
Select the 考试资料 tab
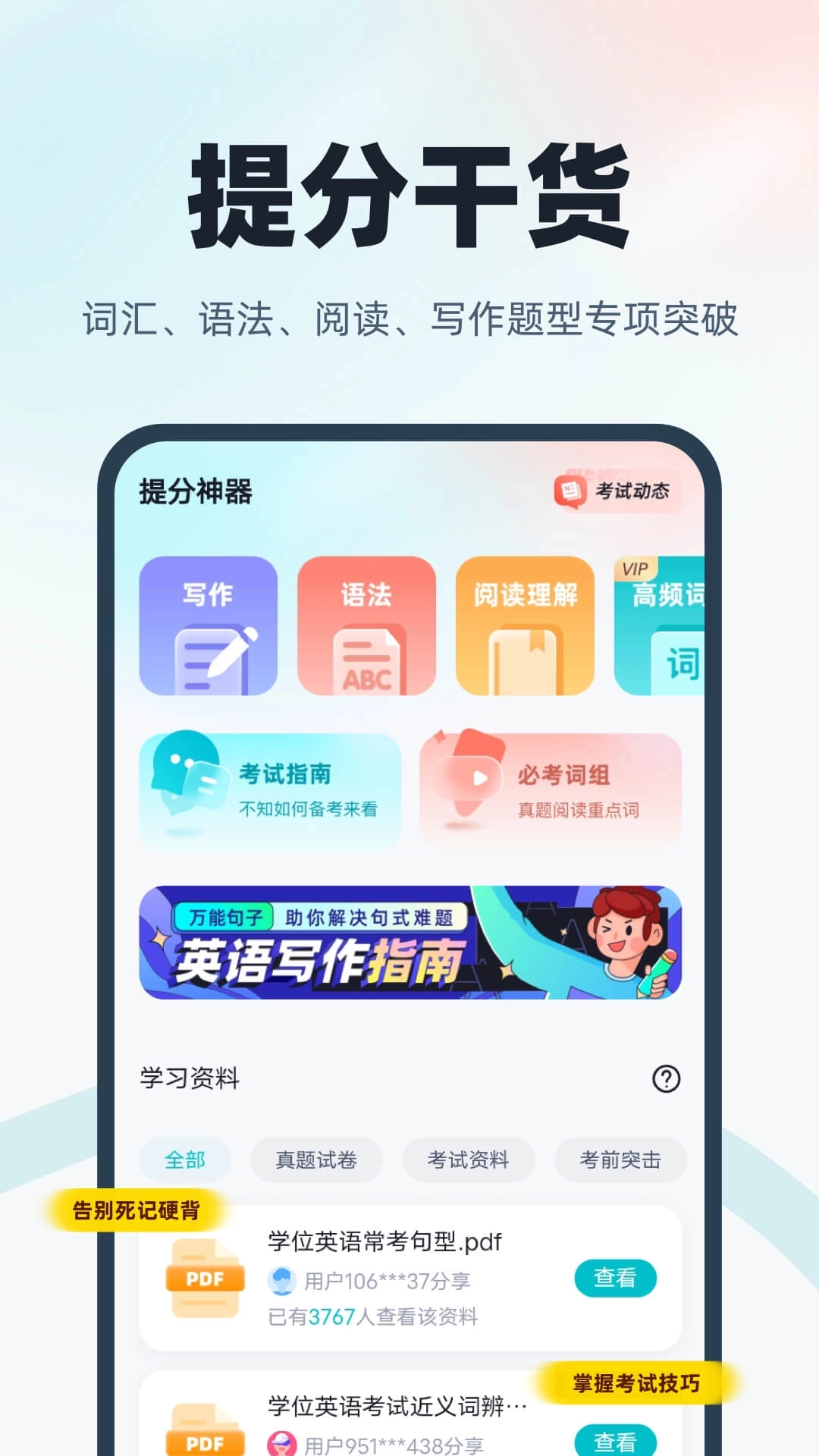(470, 1160)
